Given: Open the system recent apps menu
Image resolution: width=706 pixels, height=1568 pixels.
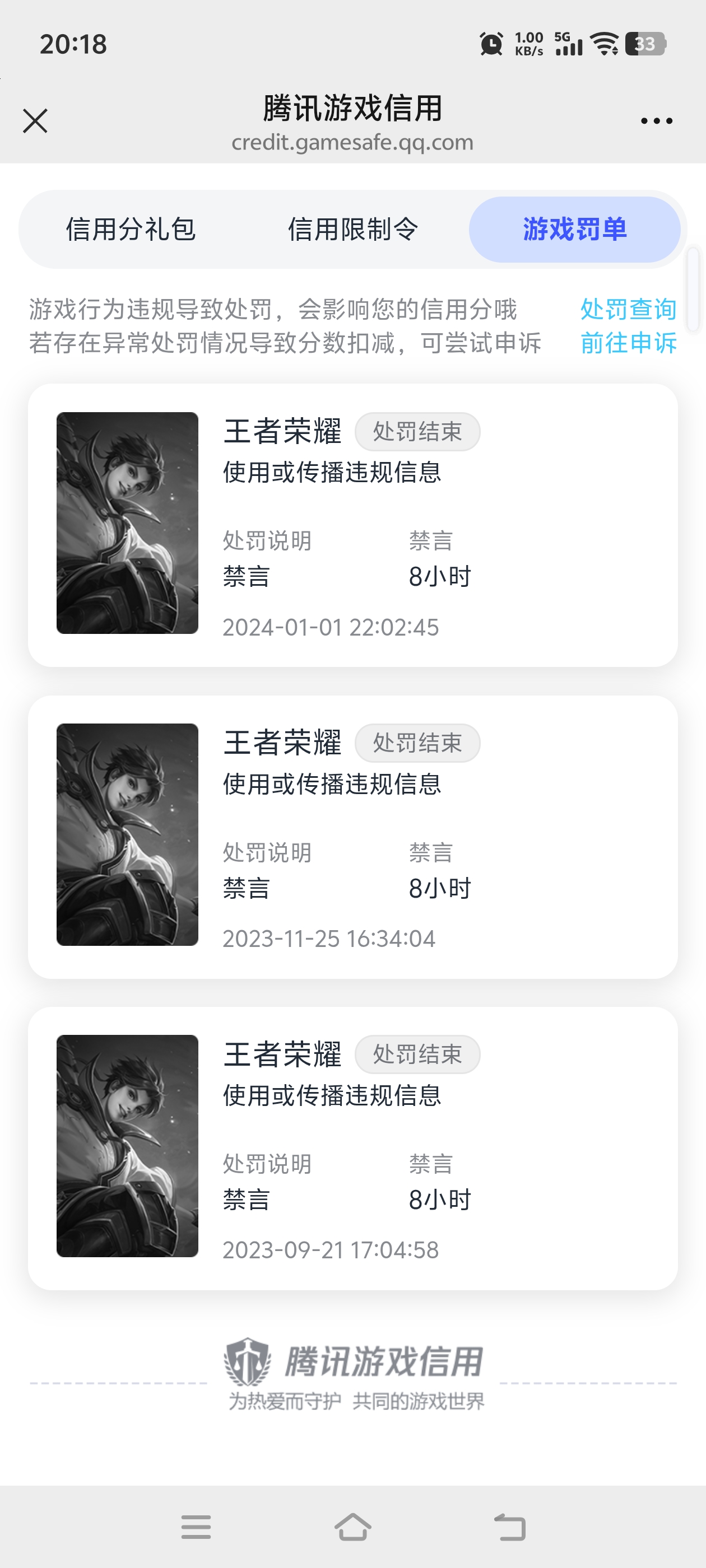Looking at the screenshot, I should 196,1527.
